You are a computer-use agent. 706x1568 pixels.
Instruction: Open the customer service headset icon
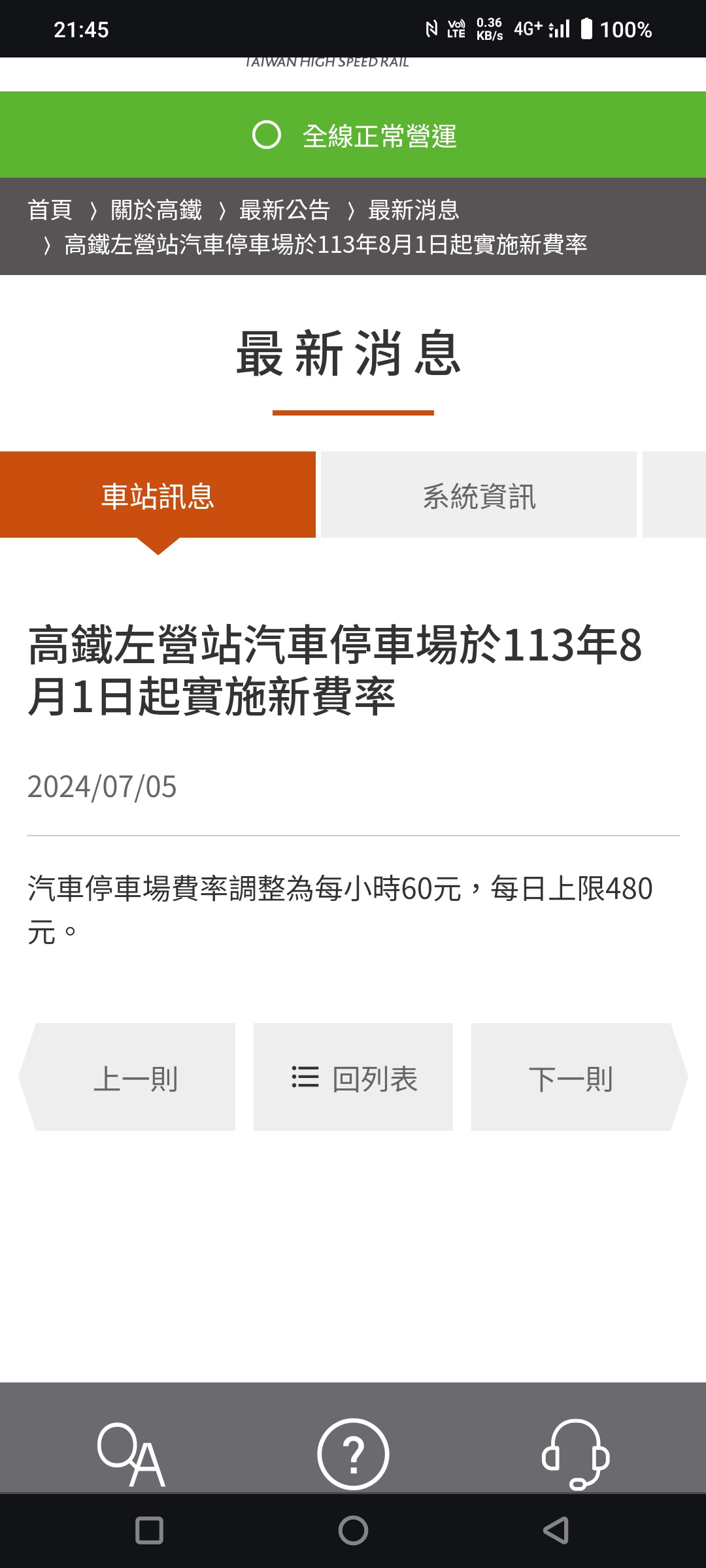(x=575, y=1454)
